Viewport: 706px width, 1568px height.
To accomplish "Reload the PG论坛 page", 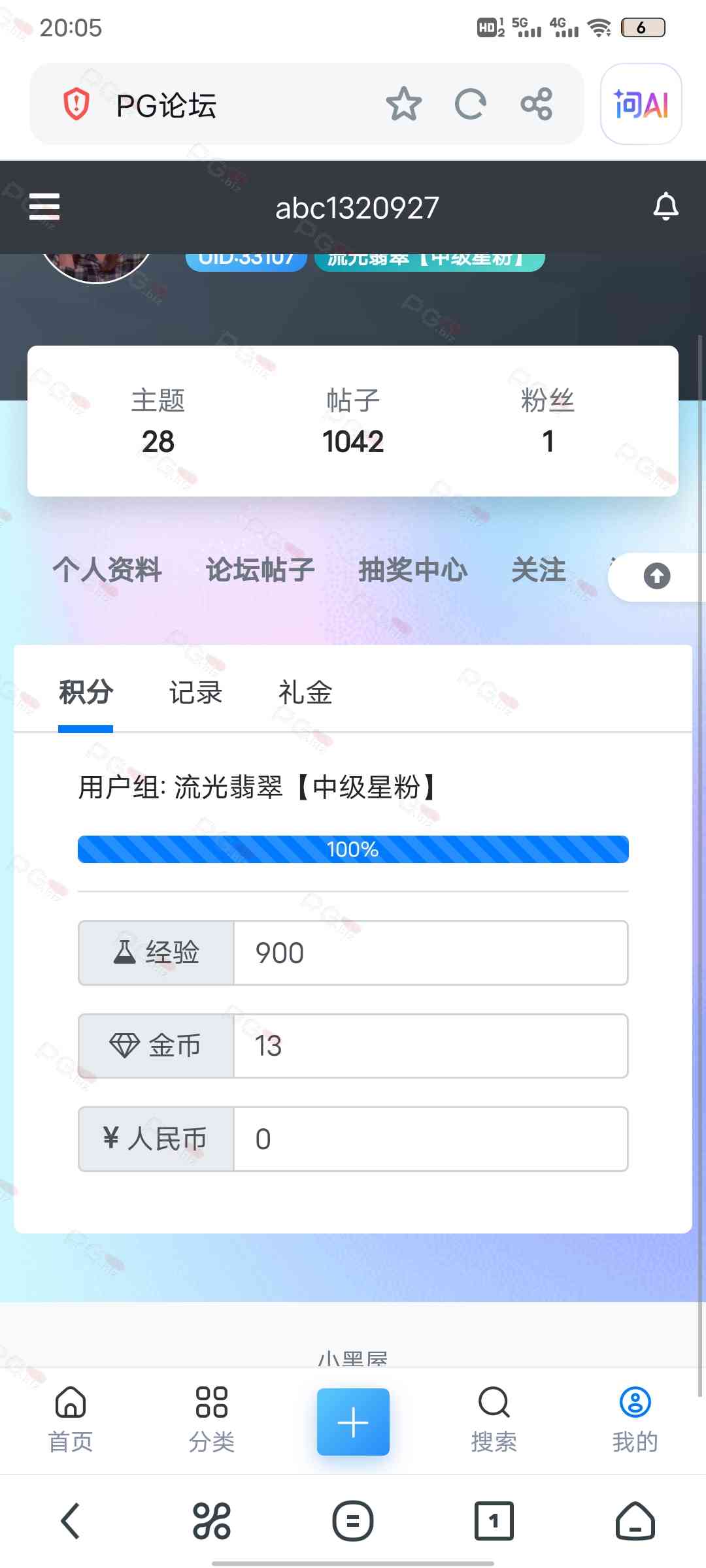I will coord(470,105).
